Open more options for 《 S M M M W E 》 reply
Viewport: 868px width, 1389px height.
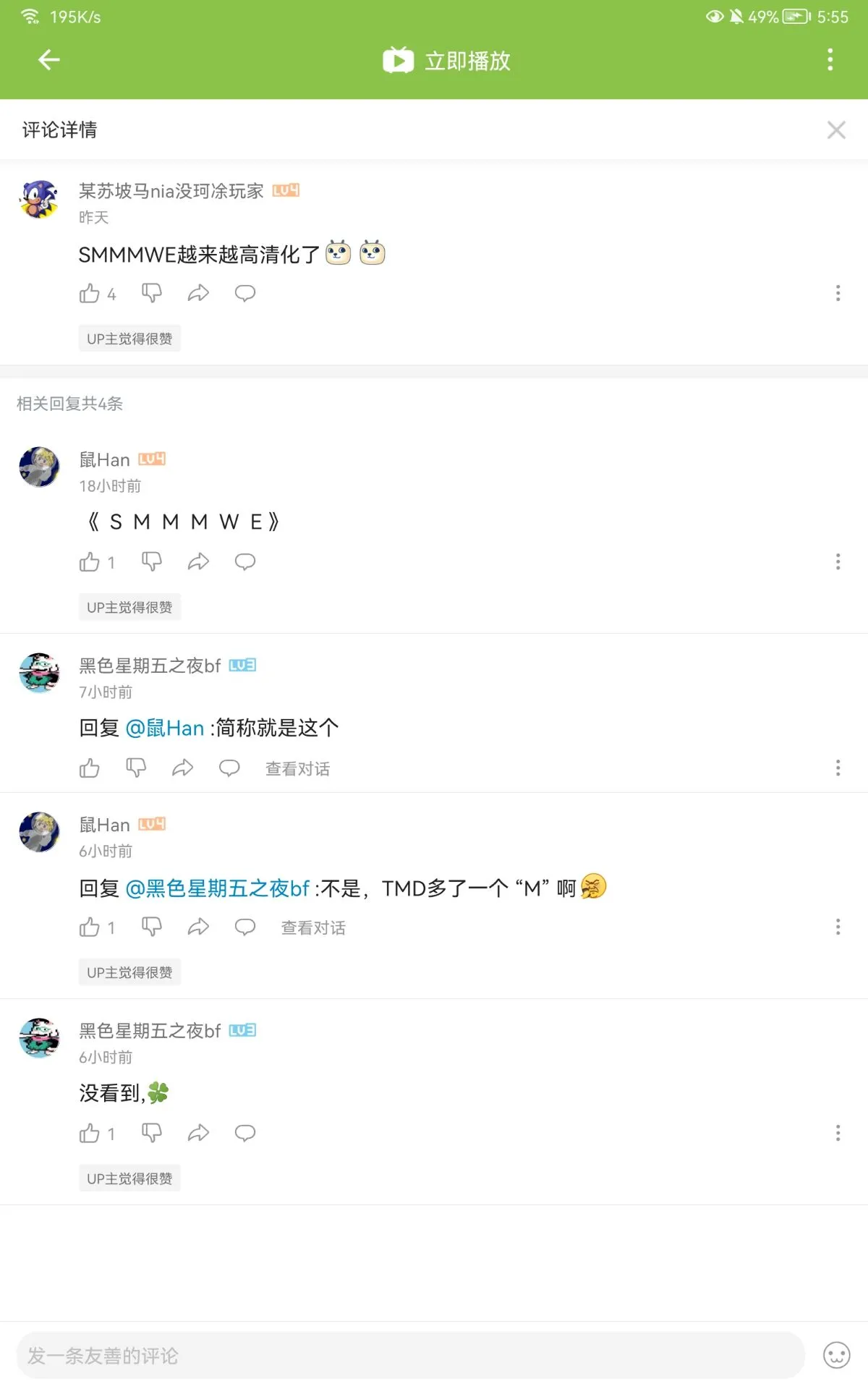coord(838,562)
